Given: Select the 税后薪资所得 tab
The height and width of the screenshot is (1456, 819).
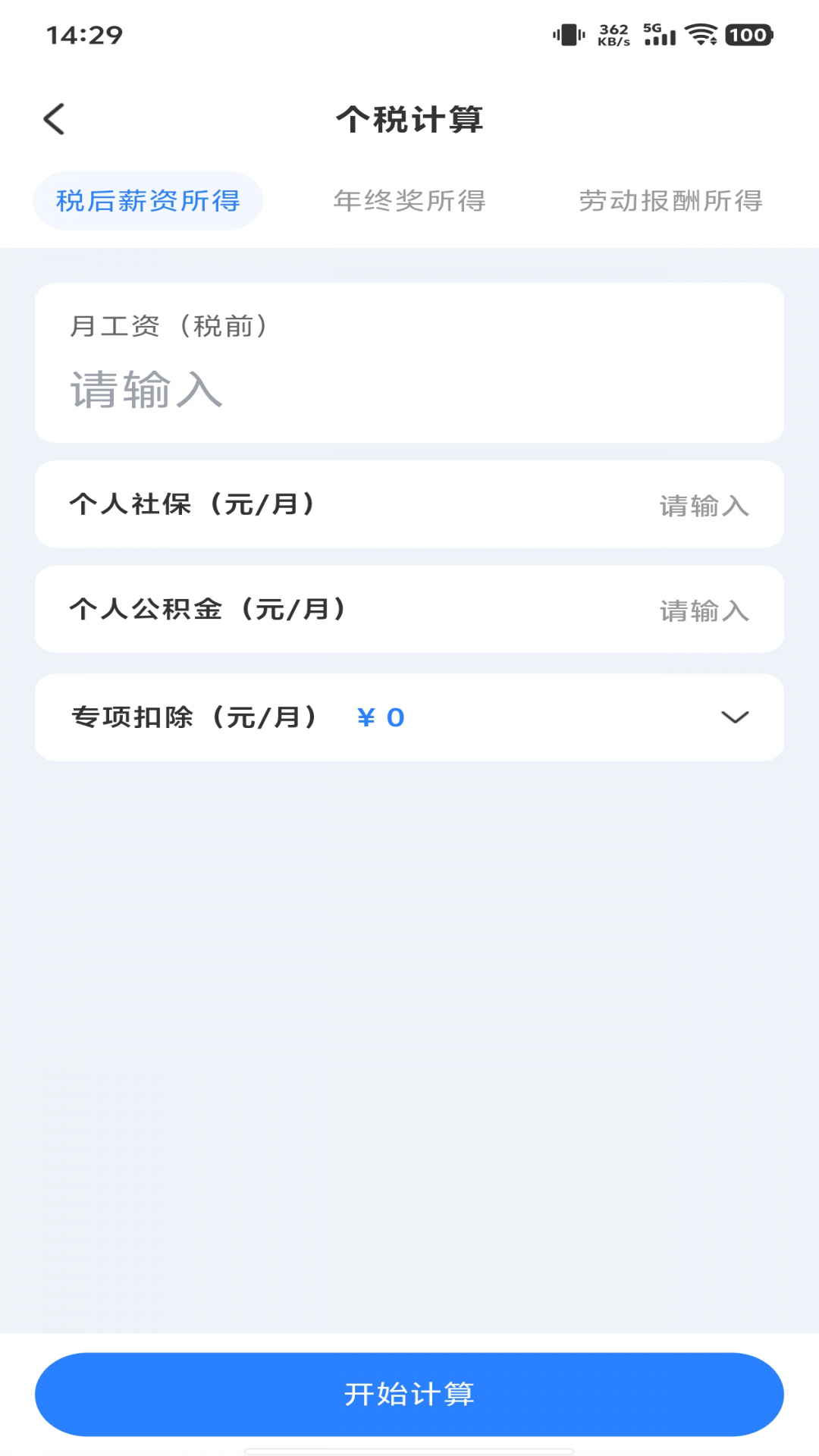Looking at the screenshot, I should [148, 201].
